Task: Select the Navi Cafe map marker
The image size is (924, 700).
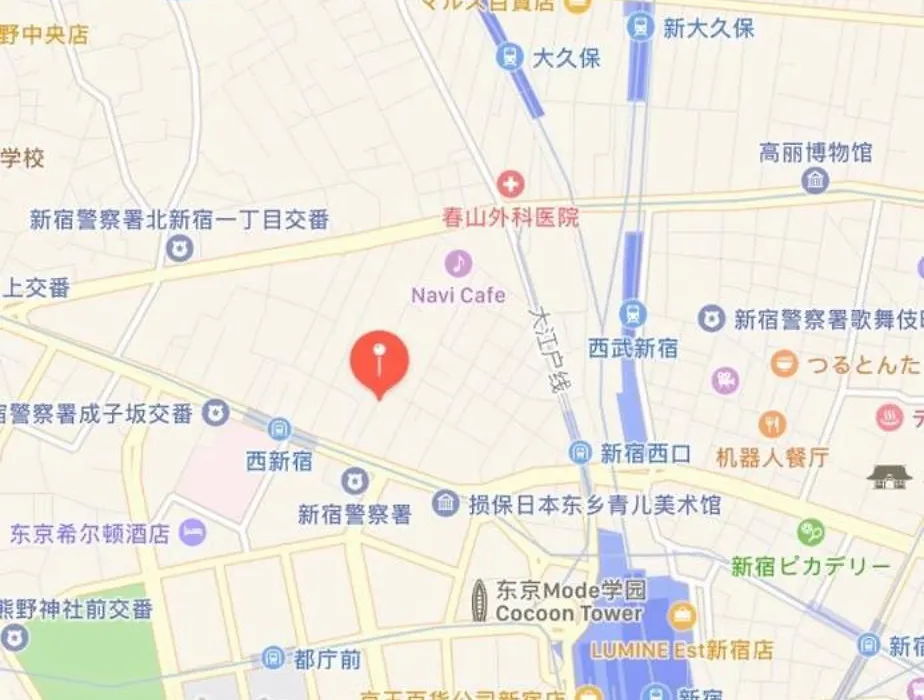Action: tap(458, 263)
